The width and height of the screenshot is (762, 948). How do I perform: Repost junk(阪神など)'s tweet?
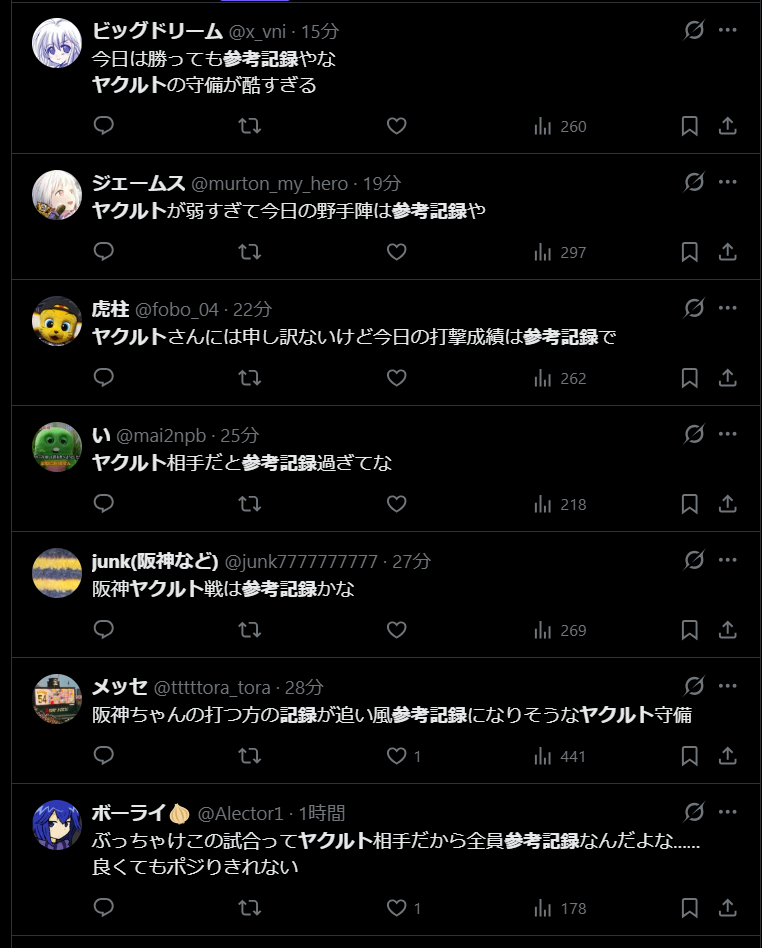[x=250, y=630]
